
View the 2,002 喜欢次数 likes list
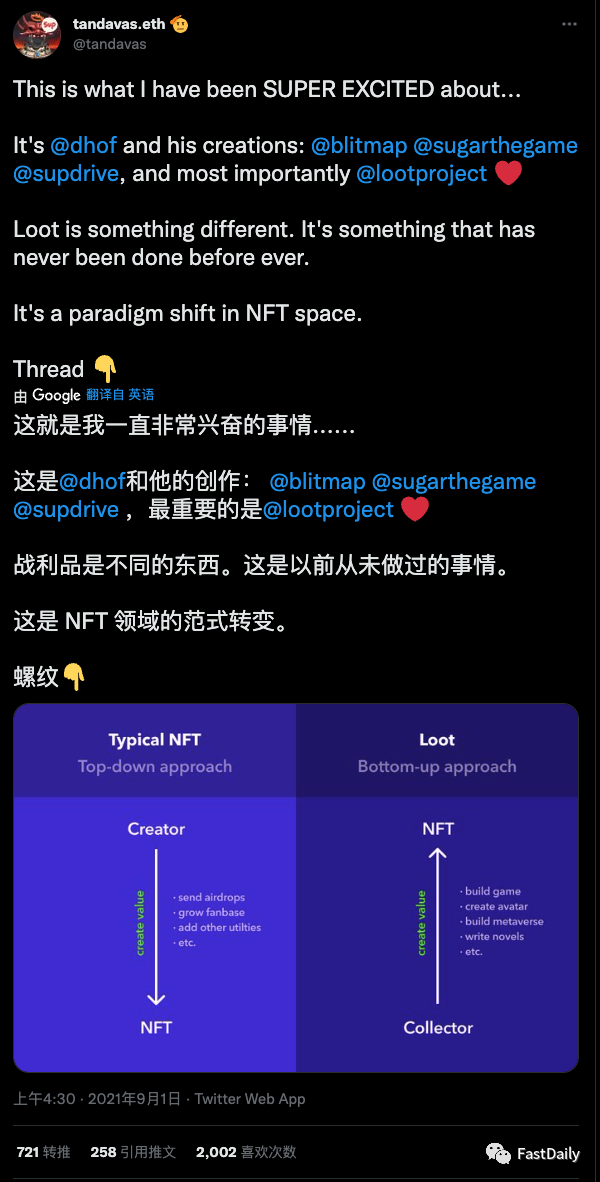(x=245, y=1152)
